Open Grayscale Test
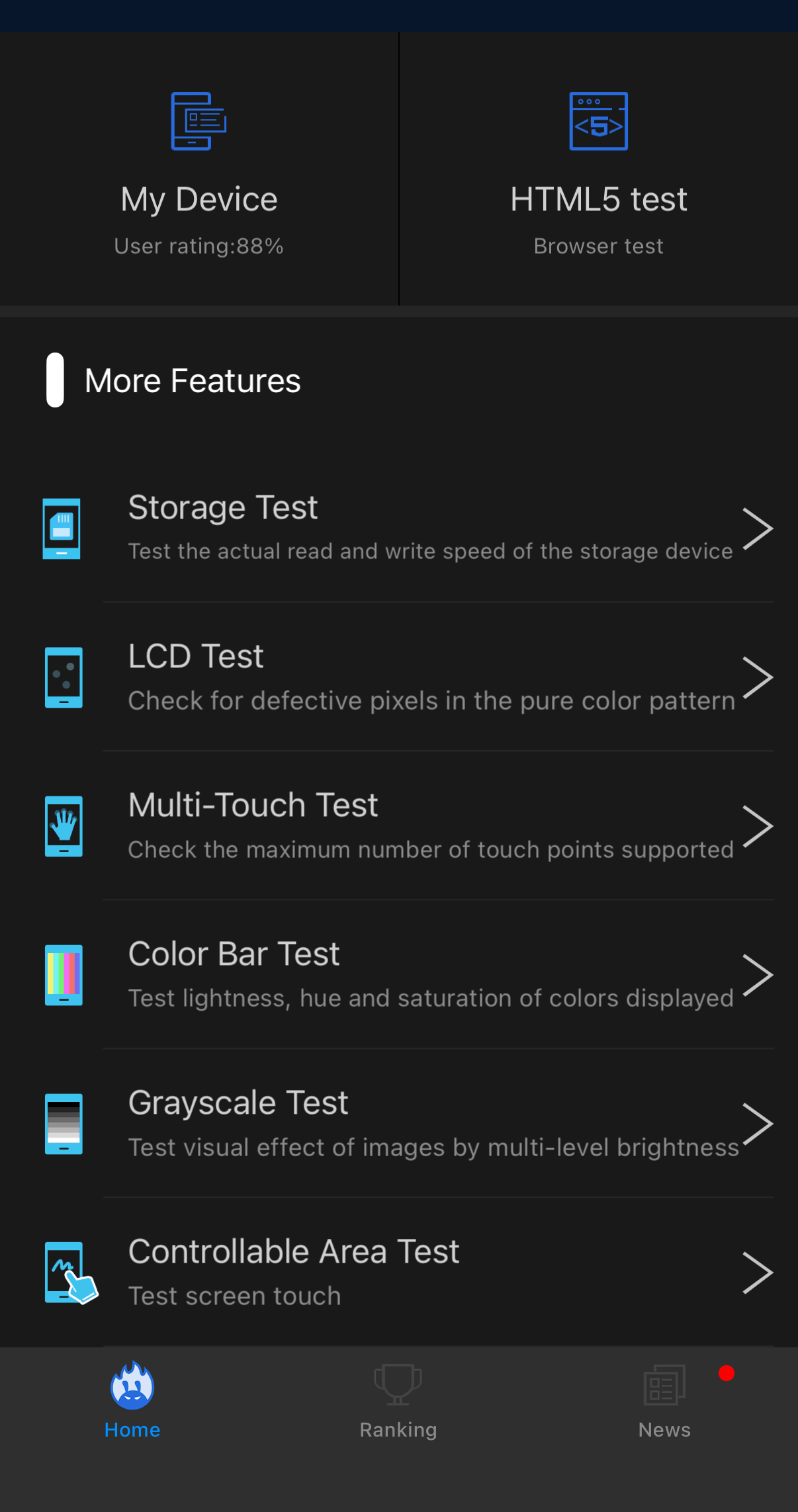The image size is (798, 1512). (x=407, y=1123)
